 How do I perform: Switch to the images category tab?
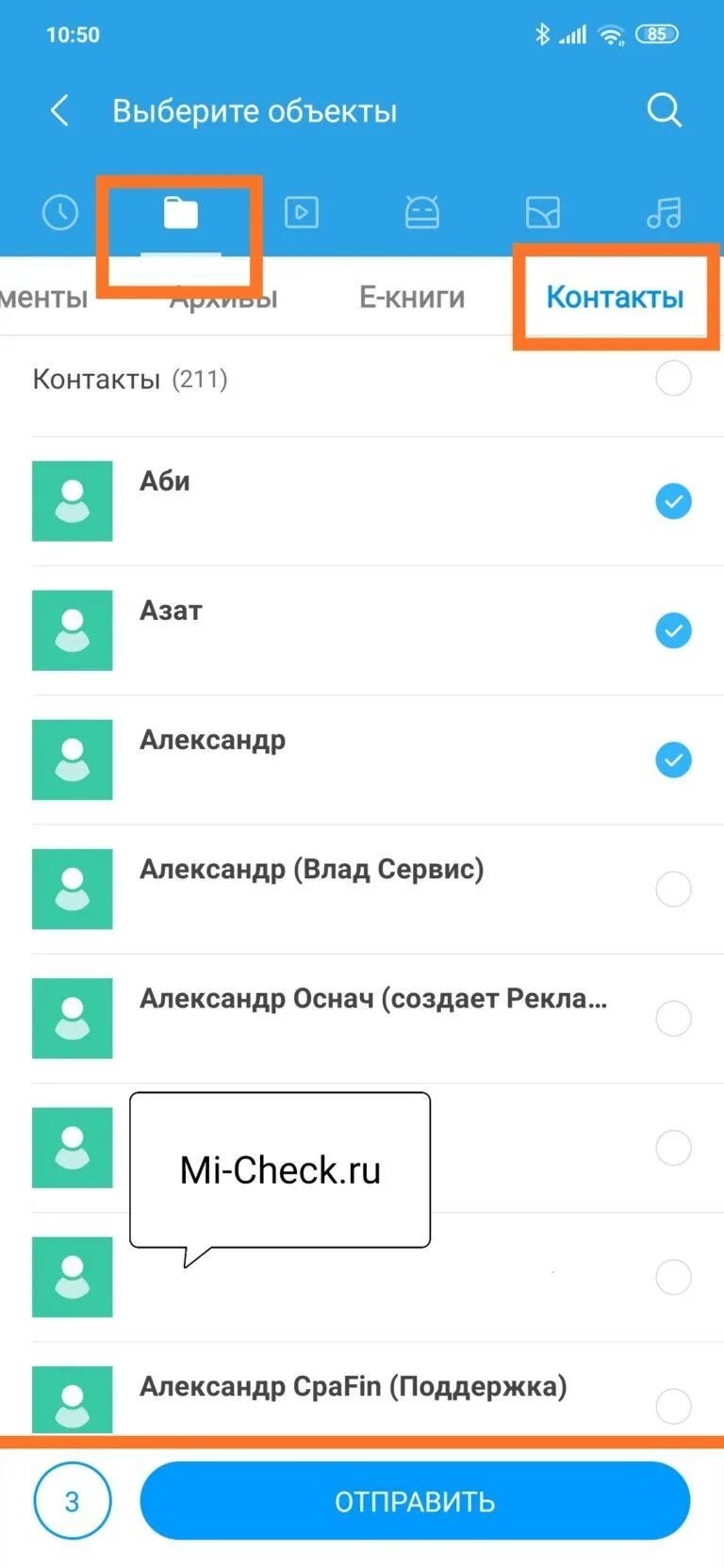click(542, 212)
